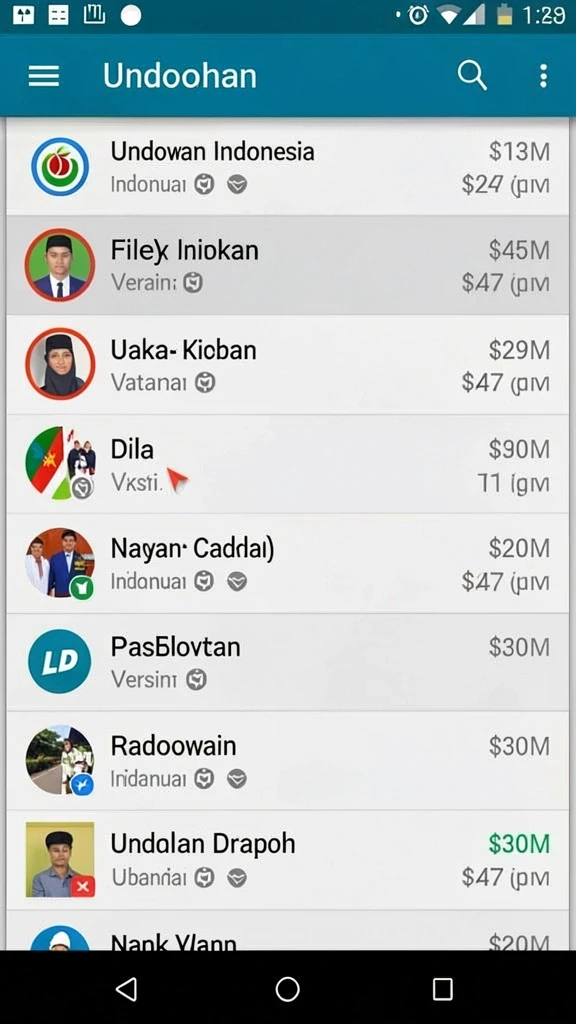Viewport: 576px width, 1024px height.
Task: Open the Radoowain entry
Action: pyautogui.click(x=287, y=761)
